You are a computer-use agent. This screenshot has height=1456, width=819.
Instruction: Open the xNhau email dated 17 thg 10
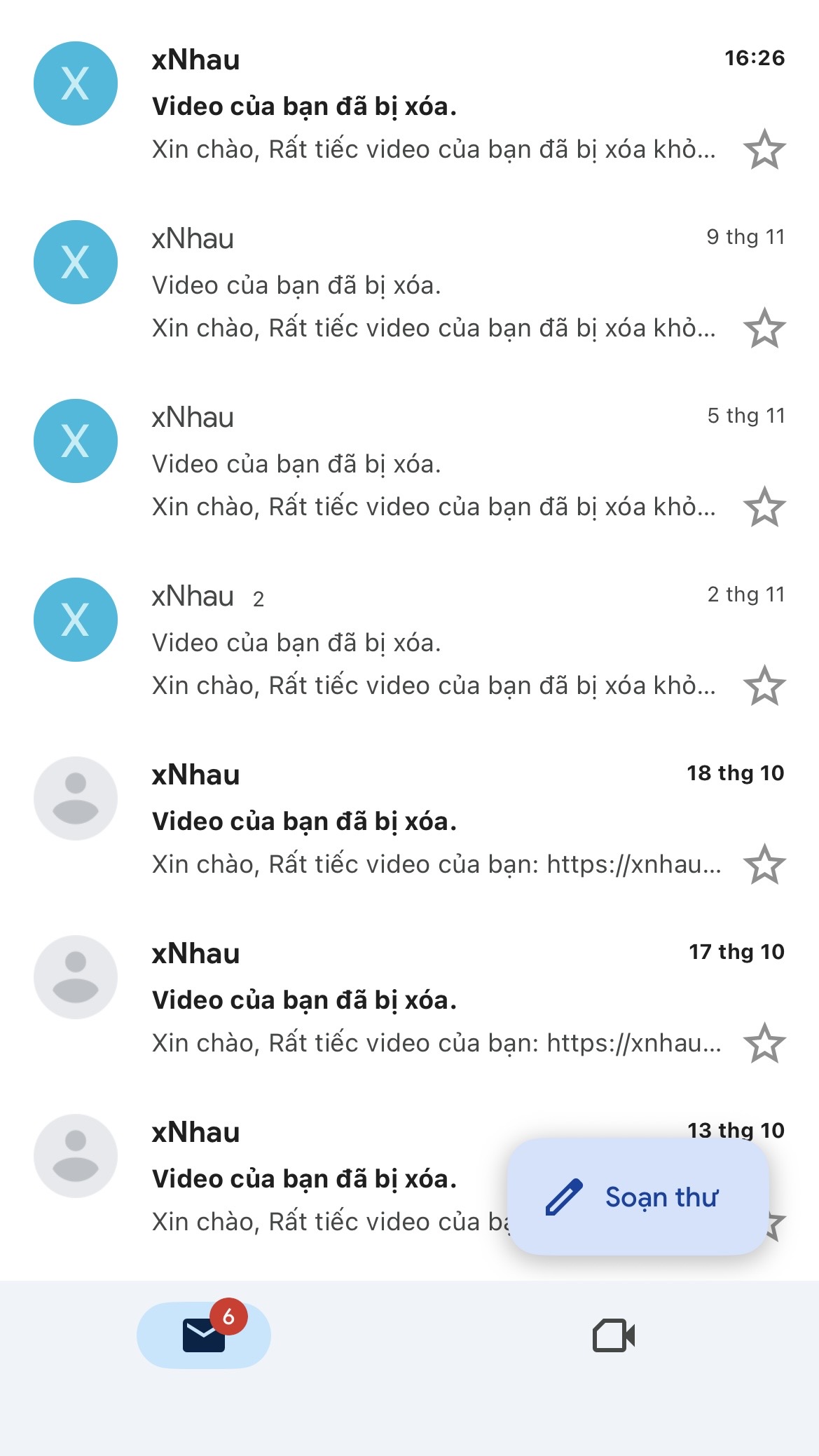tap(420, 999)
